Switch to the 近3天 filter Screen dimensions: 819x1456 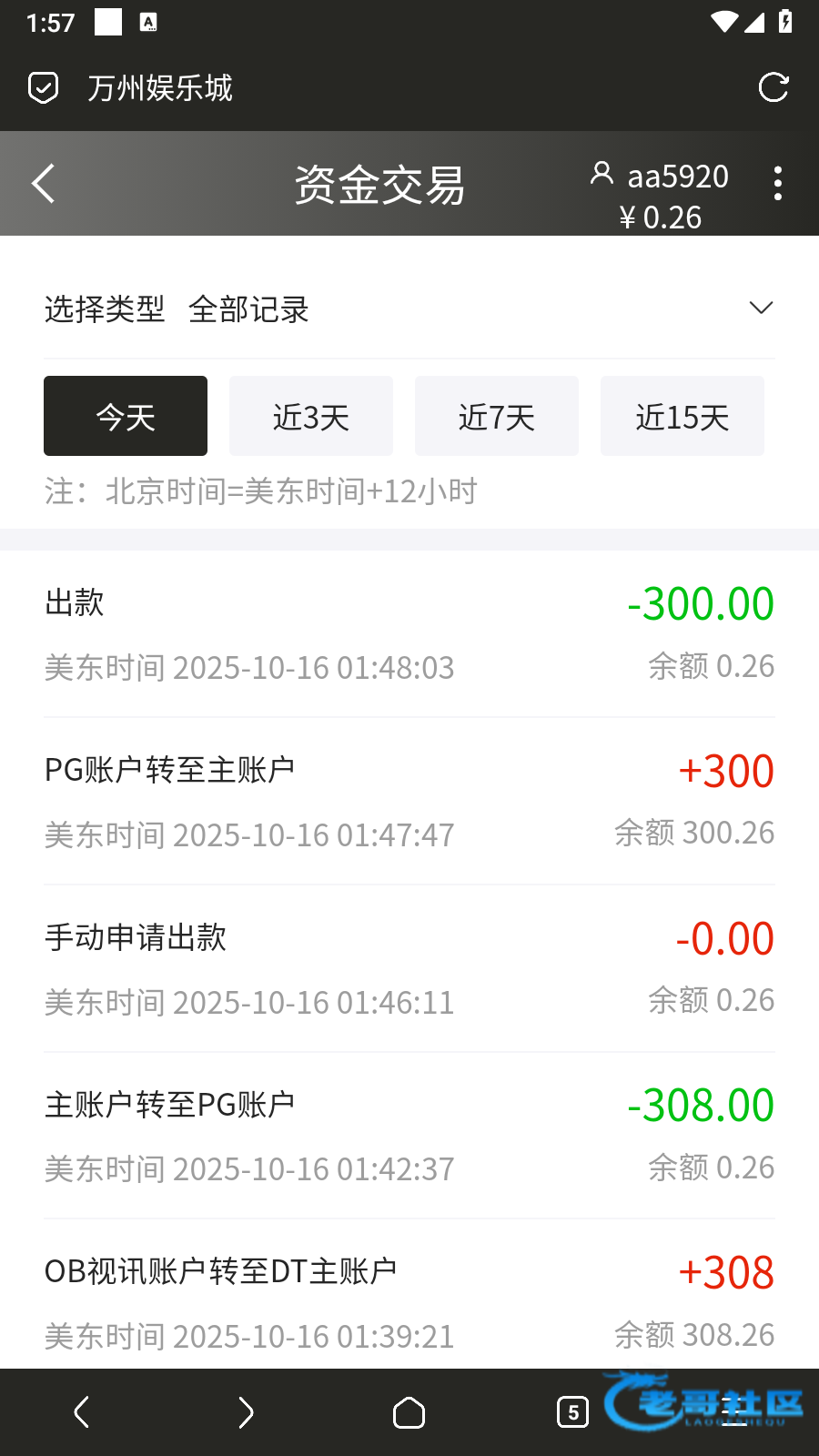tap(311, 416)
